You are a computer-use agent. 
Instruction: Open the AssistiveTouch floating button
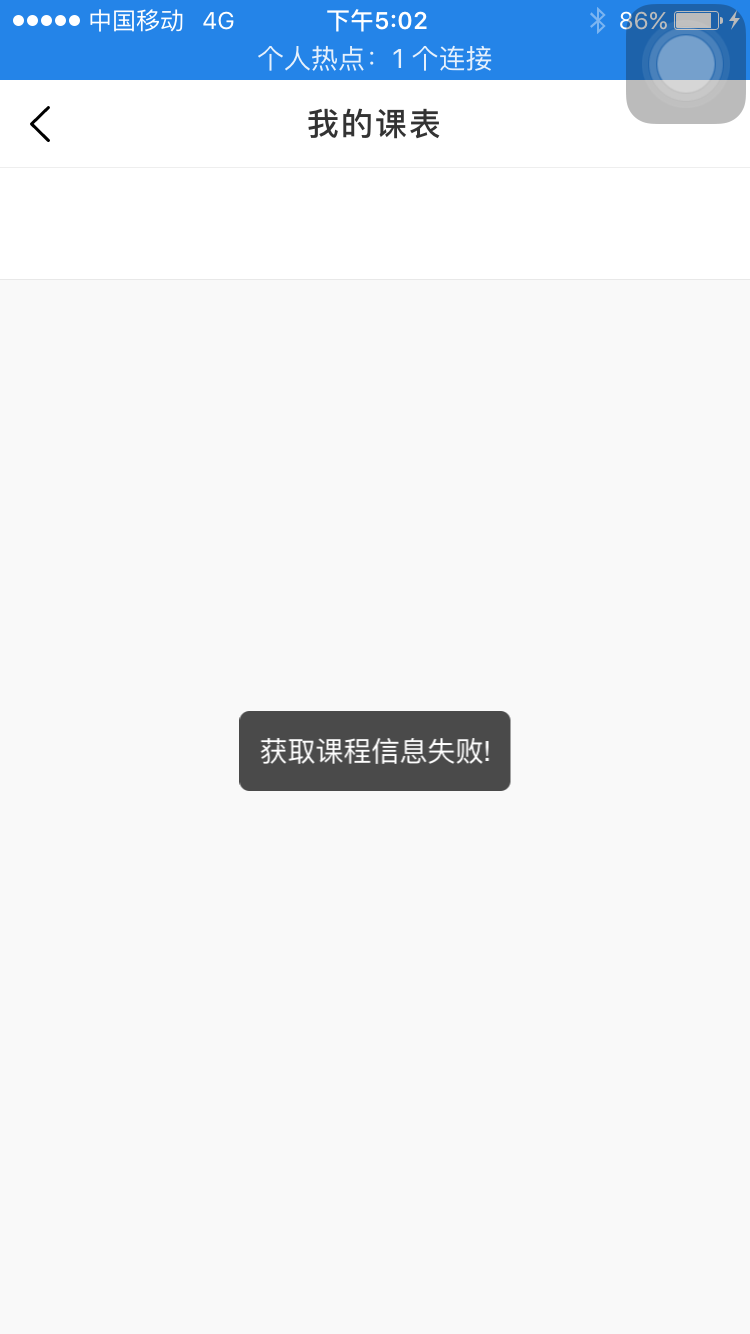[686, 64]
